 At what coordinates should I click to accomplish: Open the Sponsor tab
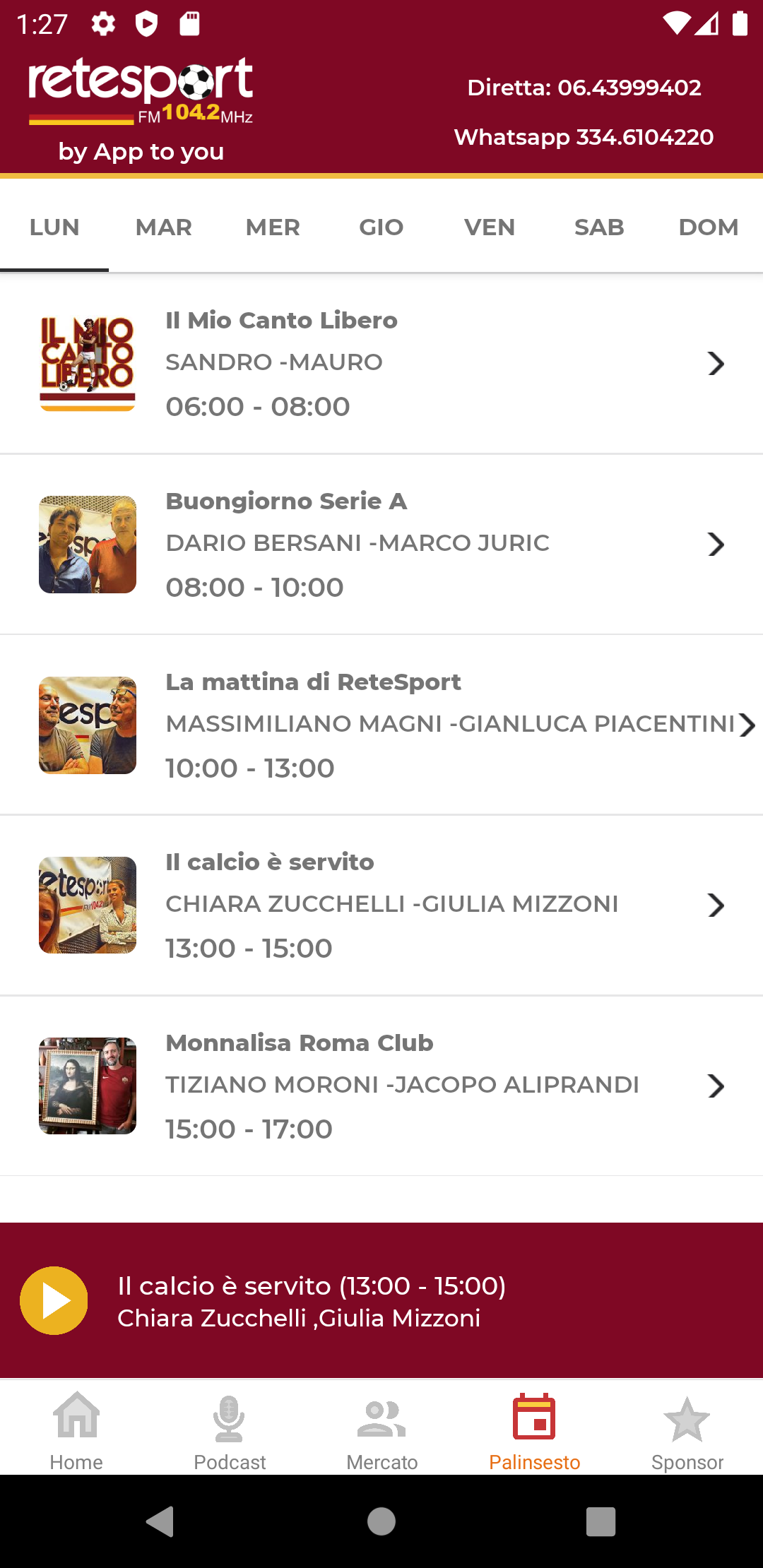coord(687,1431)
